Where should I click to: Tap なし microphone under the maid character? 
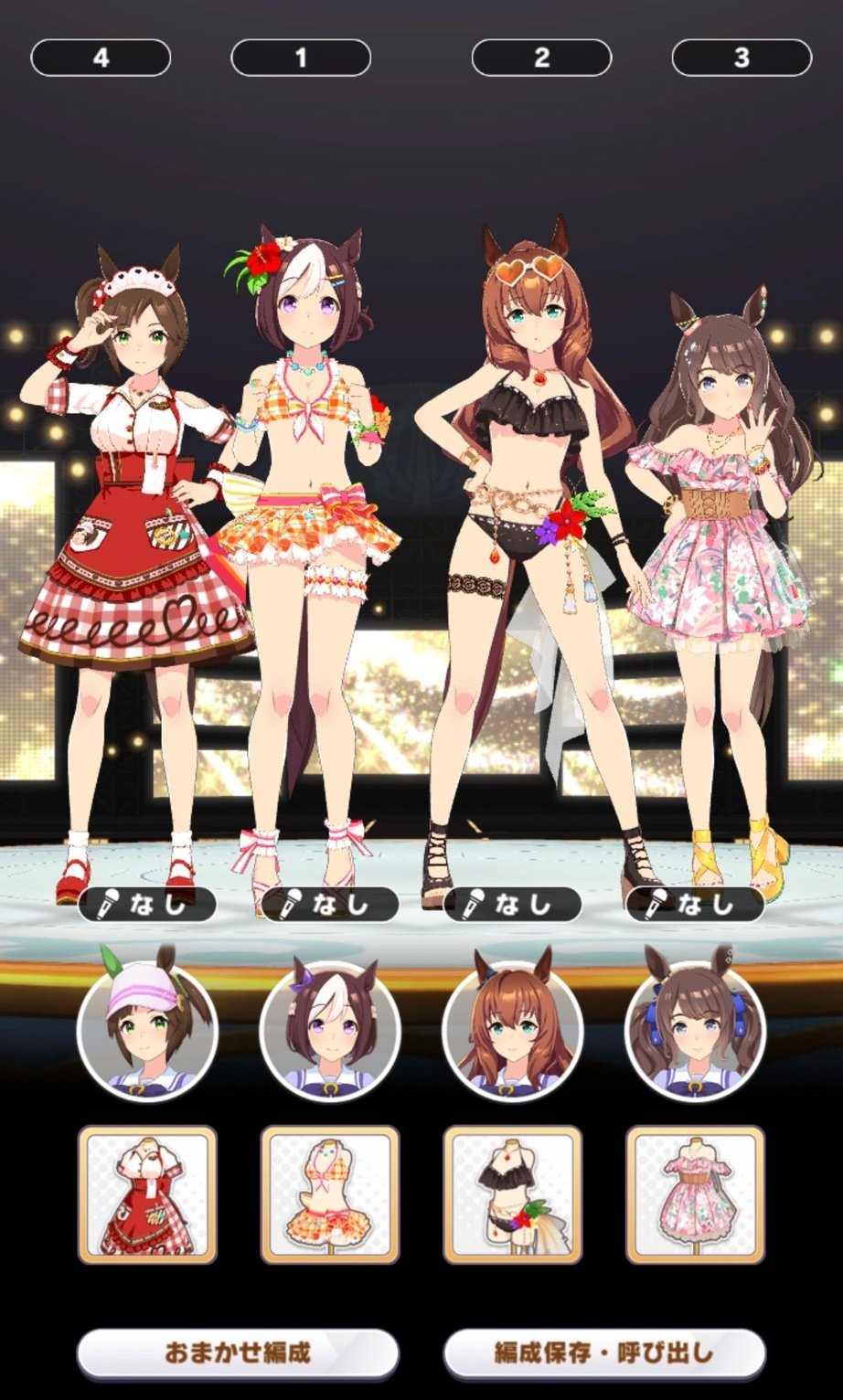pyautogui.click(x=147, y=905)
